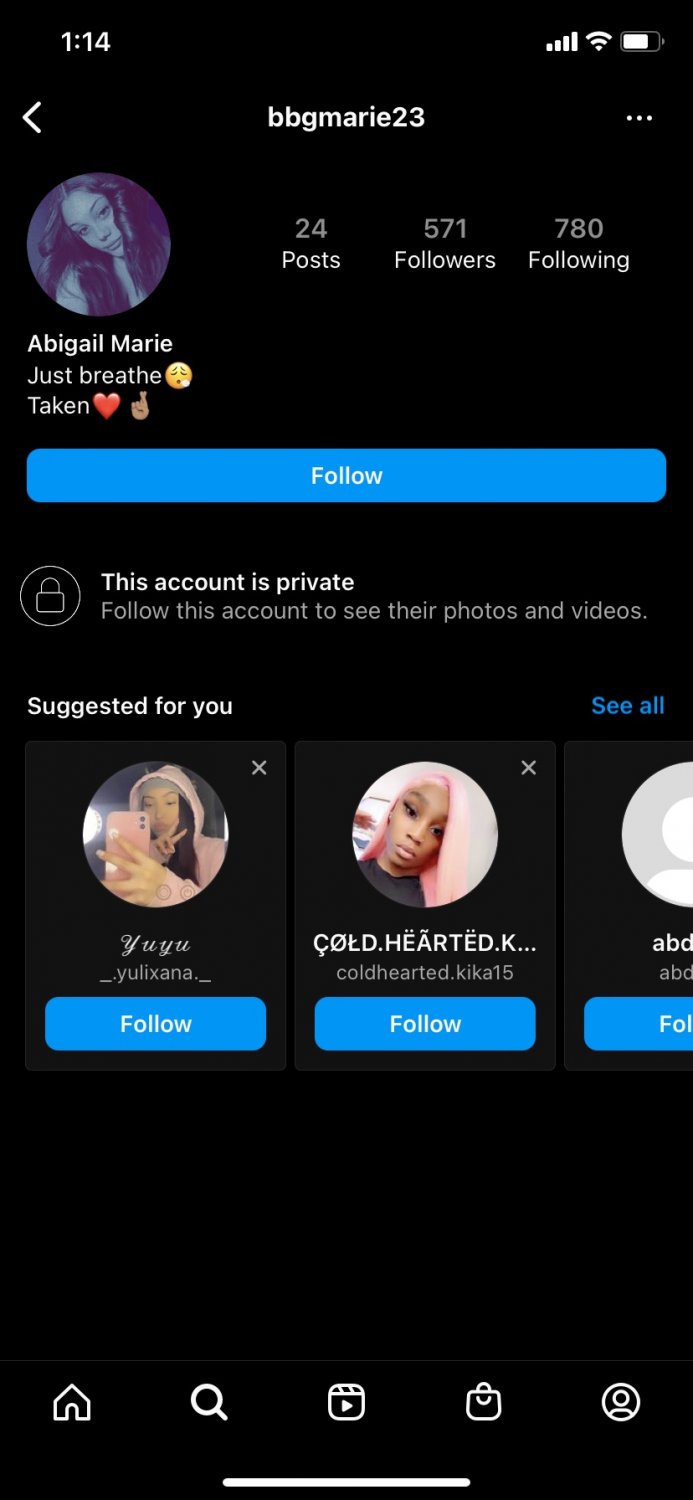Switch to the Search tab
The width and height of the screenshot is (693, 1500).
pyautogui.click(x=209, y=1403)
